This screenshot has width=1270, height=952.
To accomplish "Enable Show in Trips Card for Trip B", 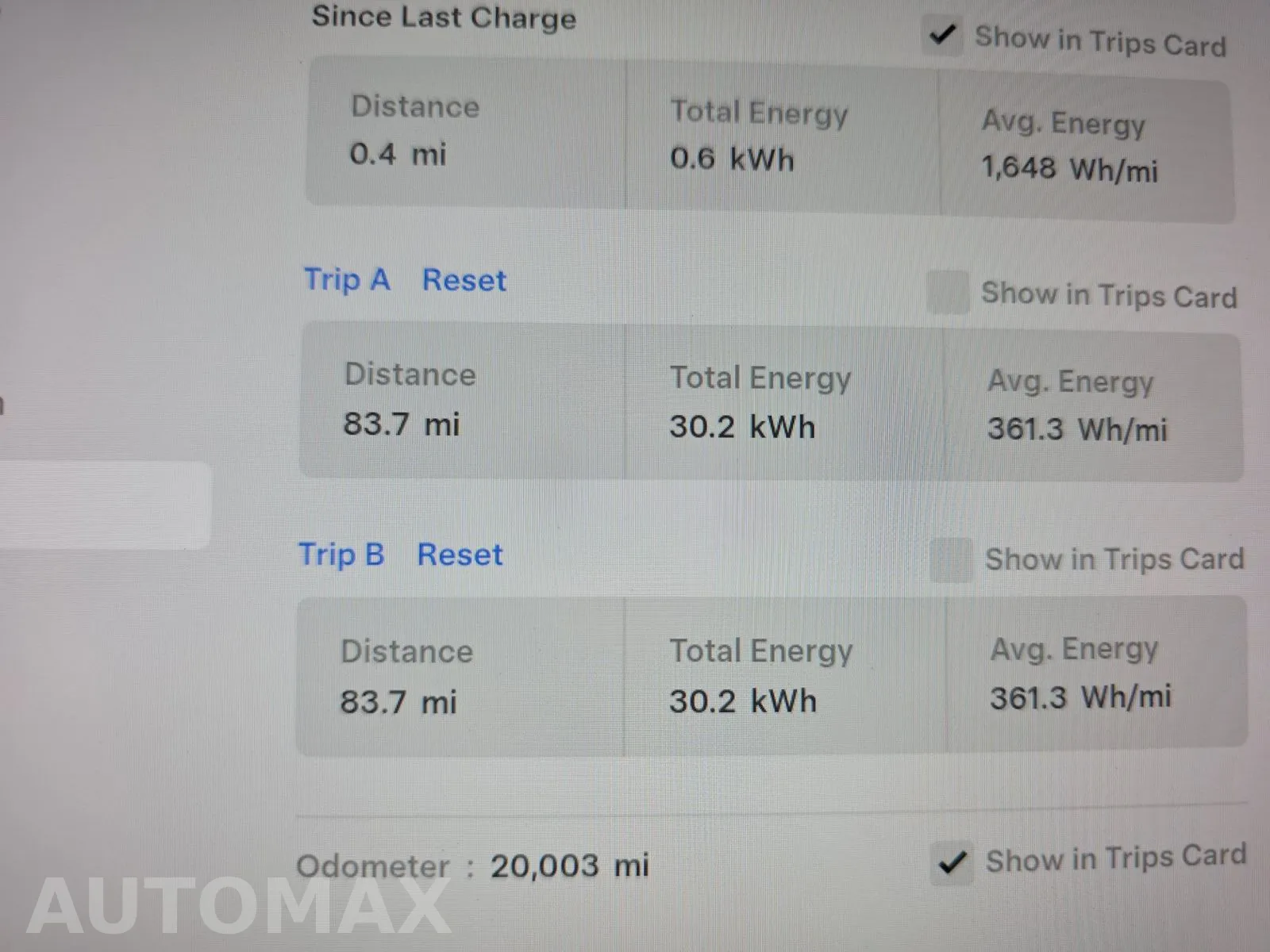I will [951, 559].
